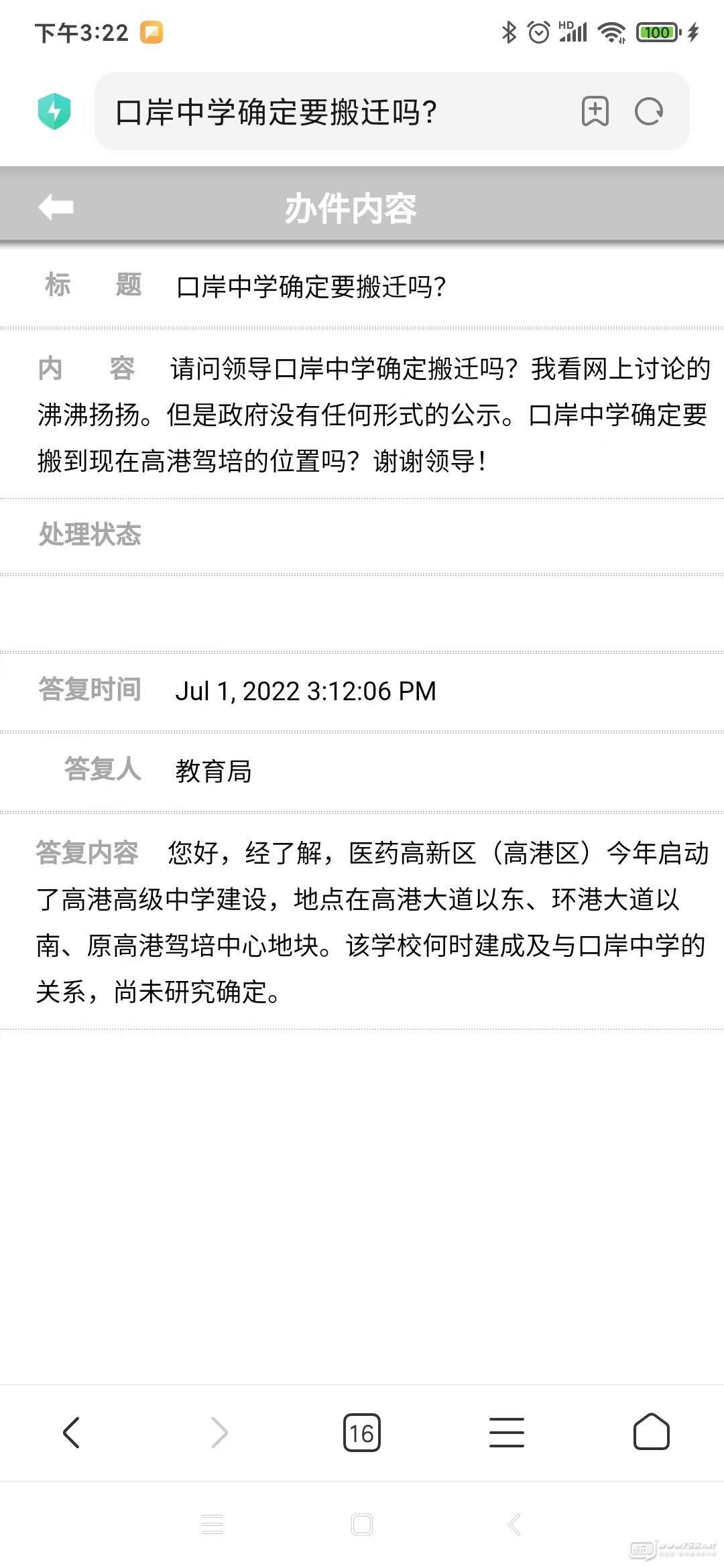Image resolution: width=724 pixels, height=1568 pixels.
Task: Open the browser hamburger menu
Action: pos(507,1433)
